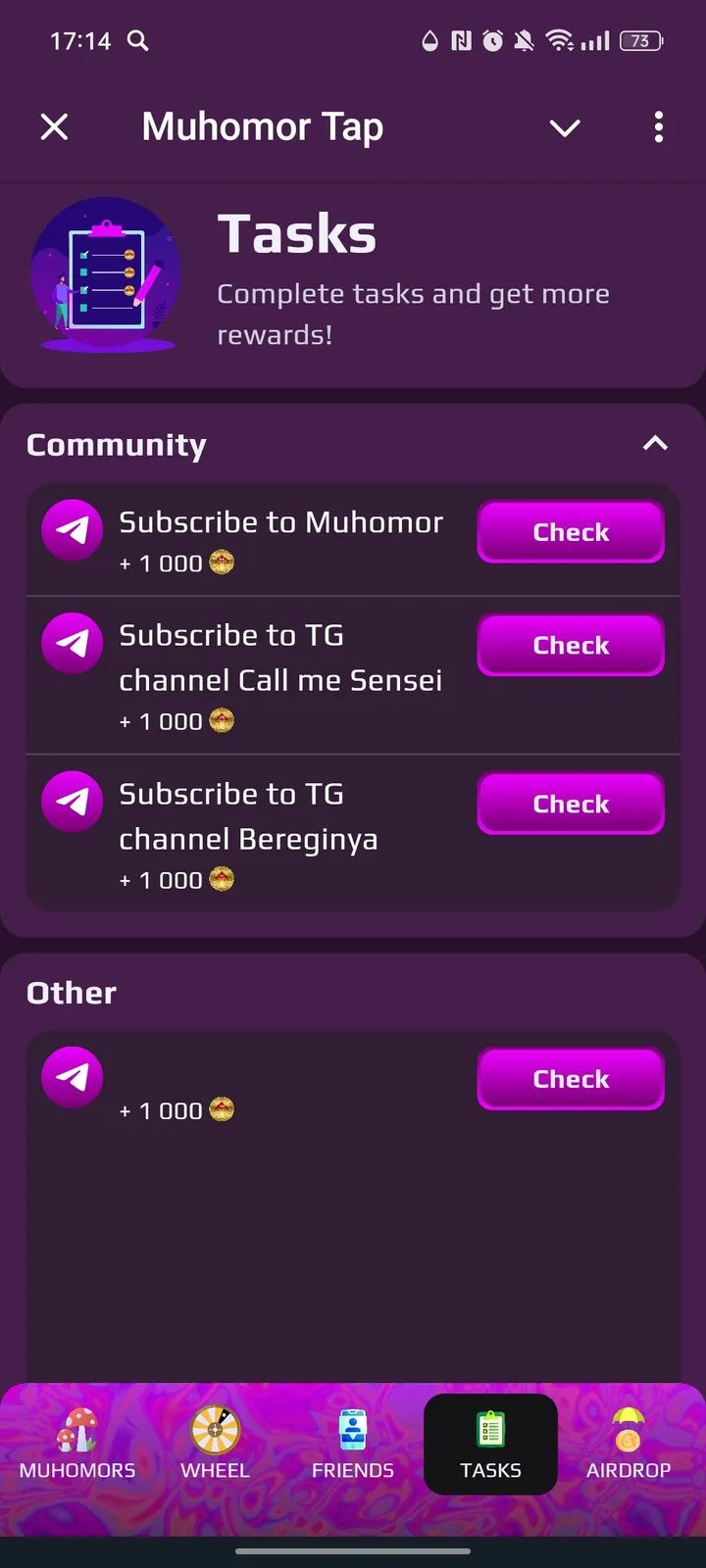Click the Telegram icon in the Other section
The height and width of the screenshot is (1568, 706).
coord(72,1075)
